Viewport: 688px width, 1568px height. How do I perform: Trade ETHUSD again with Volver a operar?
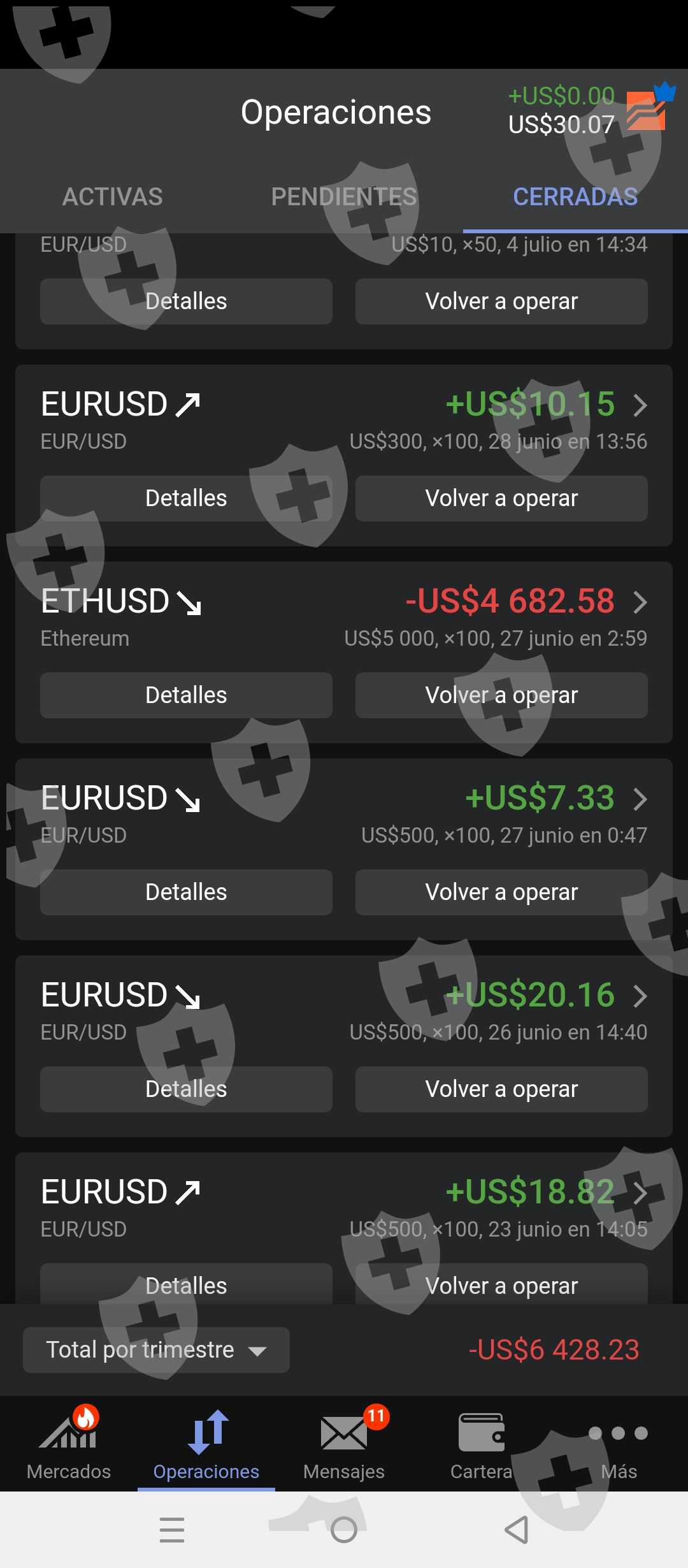501,695
